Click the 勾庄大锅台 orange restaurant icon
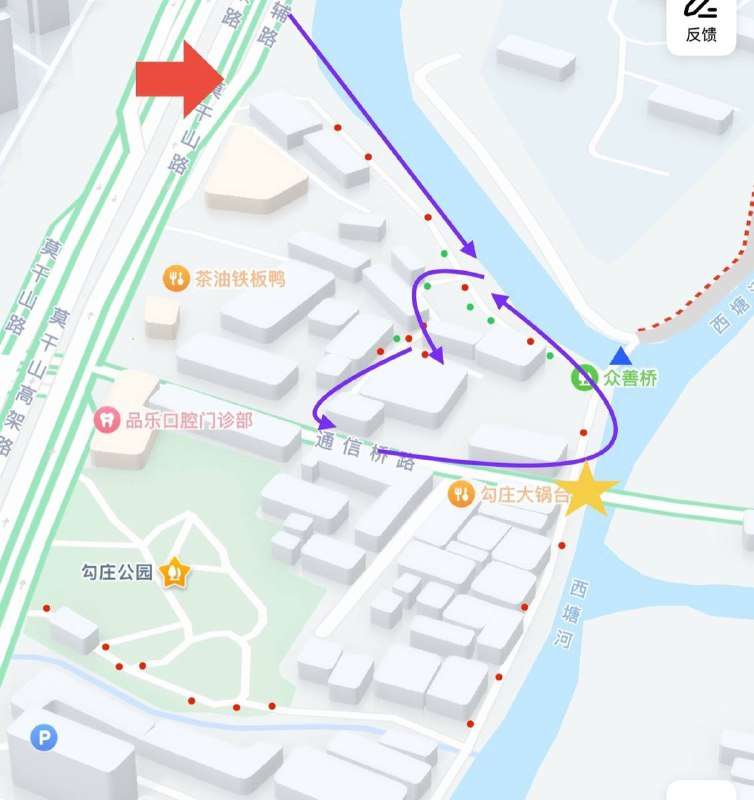This screenshot has height=800, width=754. click(x=459, y=492)
